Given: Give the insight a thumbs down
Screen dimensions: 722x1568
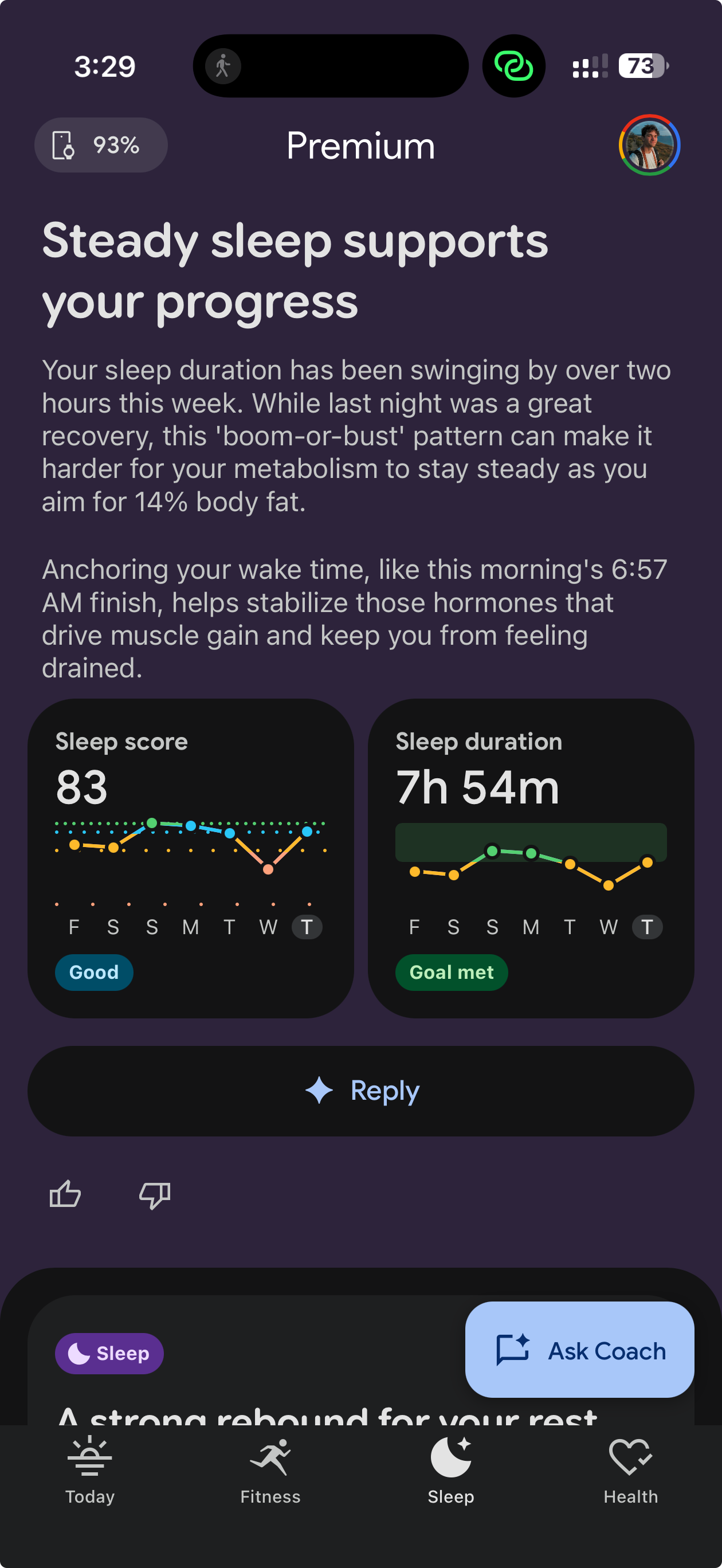Looking at the screenshot, I should click(155, 1194).
